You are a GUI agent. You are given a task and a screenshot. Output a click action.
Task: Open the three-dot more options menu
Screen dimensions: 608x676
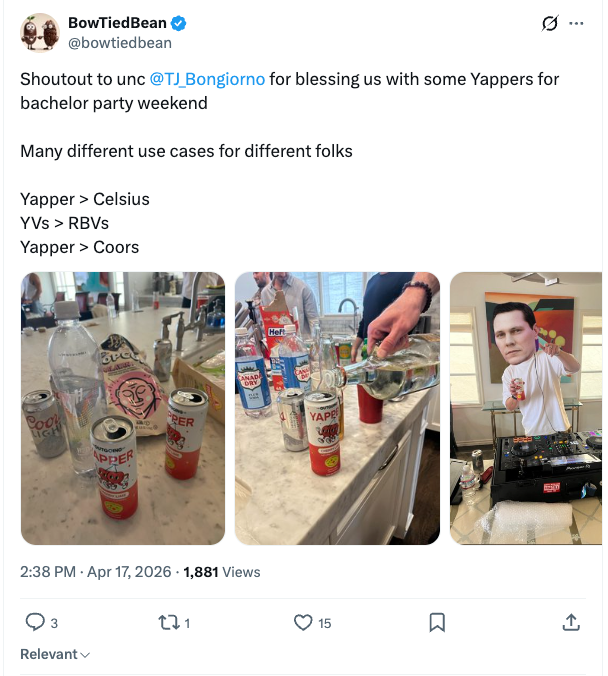pyautogui.click(x=576, y=23)
